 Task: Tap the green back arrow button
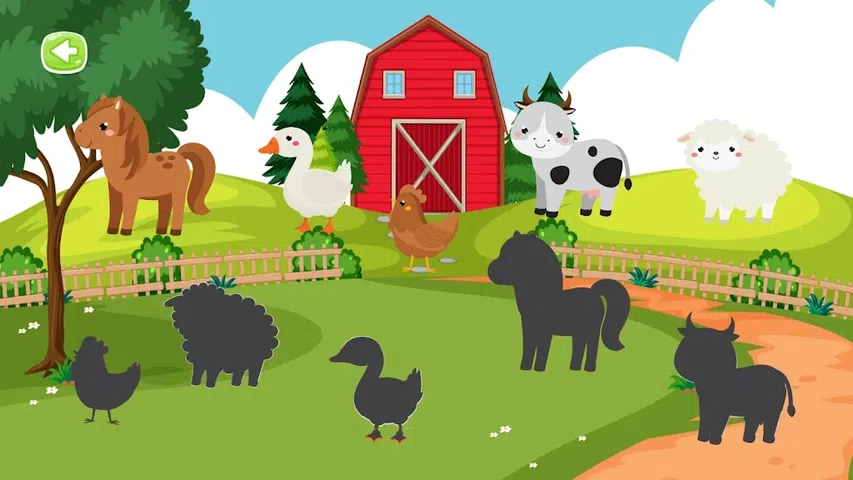(x=64, y=52)
